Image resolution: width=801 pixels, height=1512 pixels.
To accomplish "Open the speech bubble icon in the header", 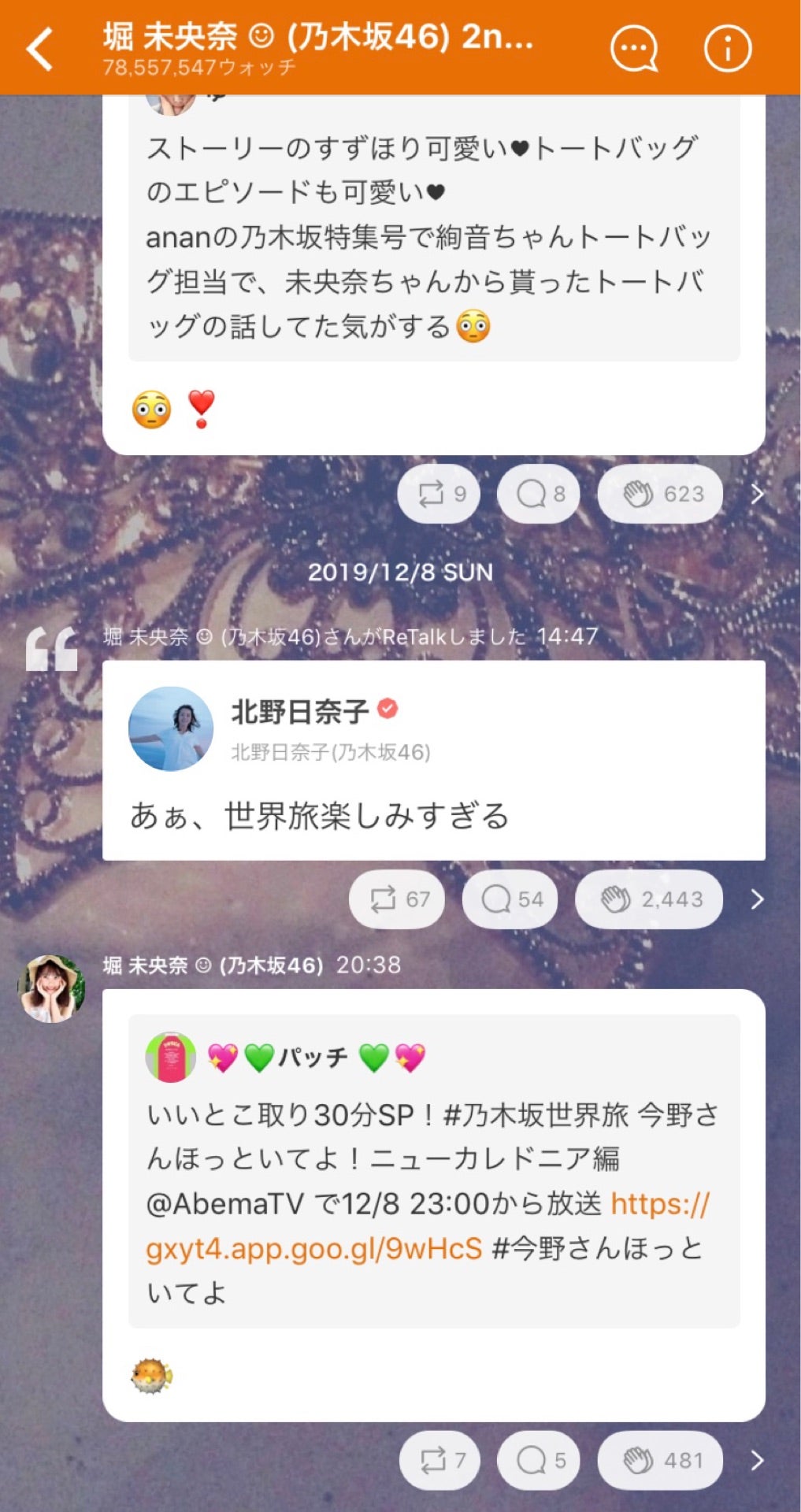I will 635,49.
